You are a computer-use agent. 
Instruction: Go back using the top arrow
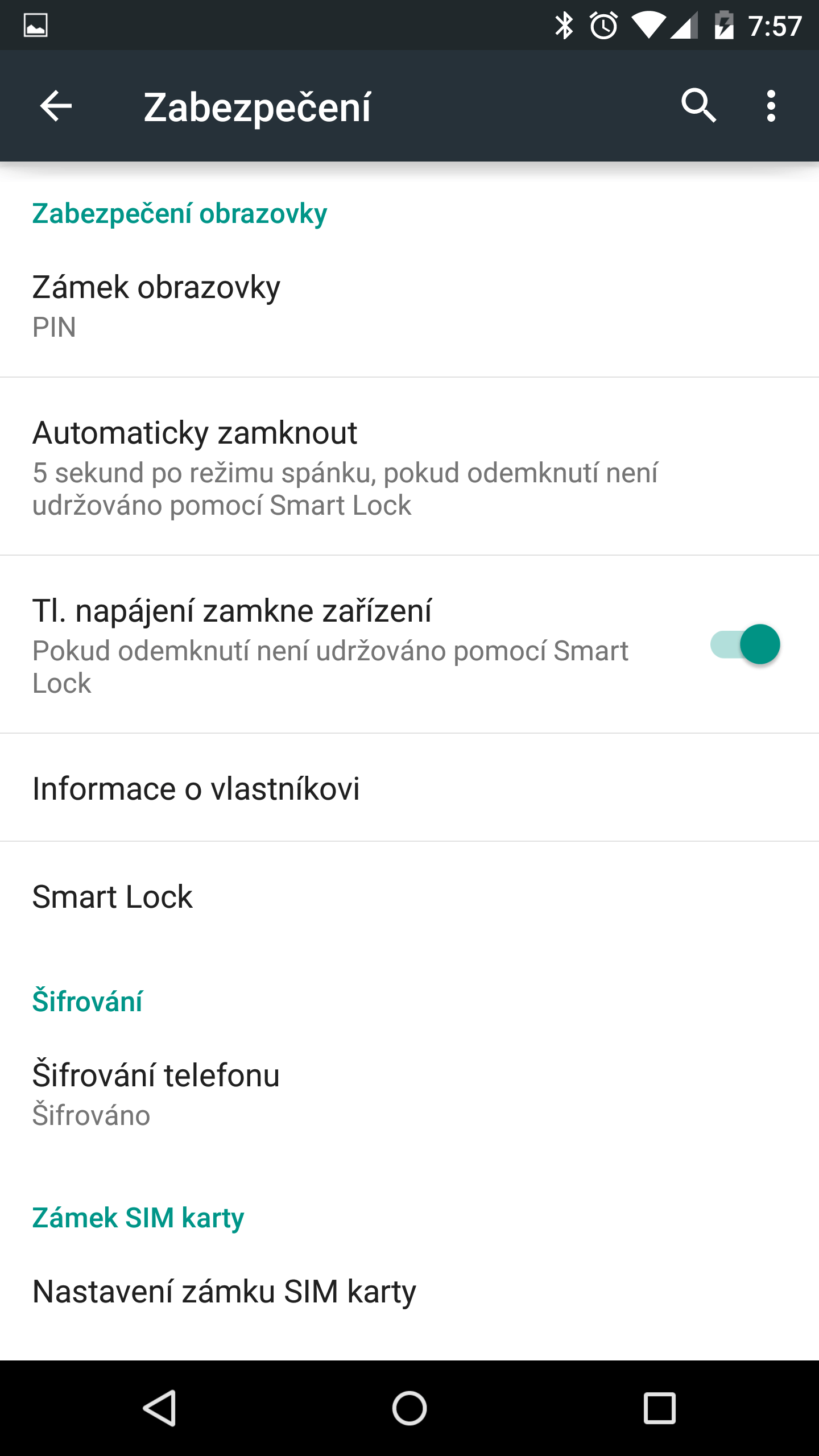56,106
